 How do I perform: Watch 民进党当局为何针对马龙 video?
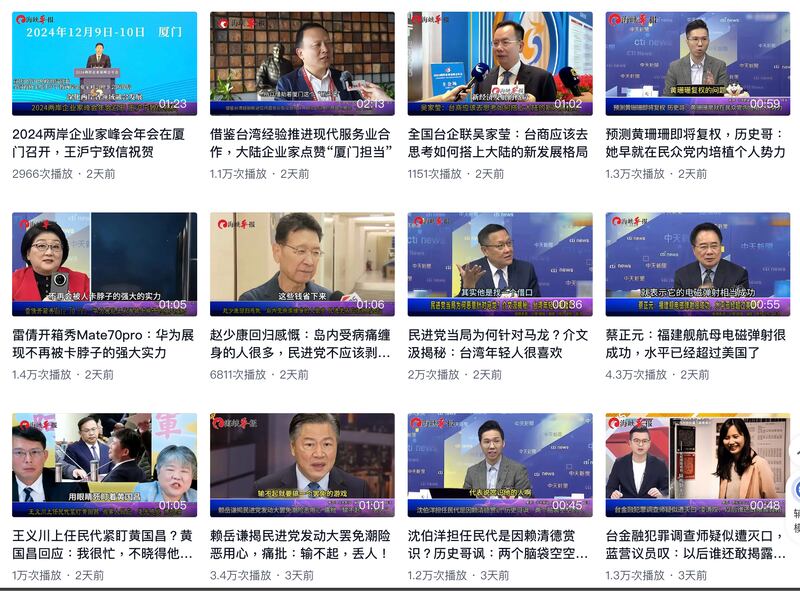pyautogui.click(x=500, y=263)
